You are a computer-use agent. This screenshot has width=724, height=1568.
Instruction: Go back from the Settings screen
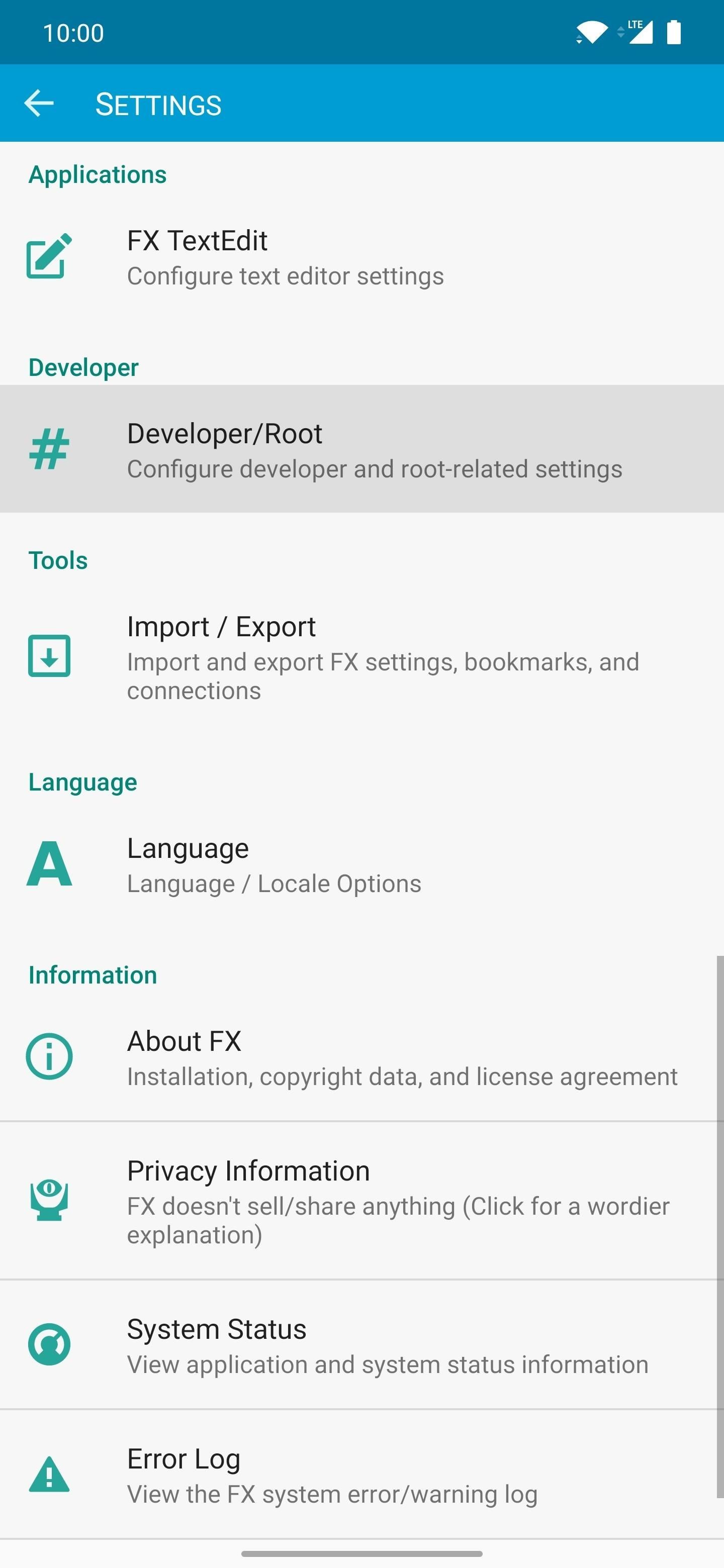pos(39,104)
